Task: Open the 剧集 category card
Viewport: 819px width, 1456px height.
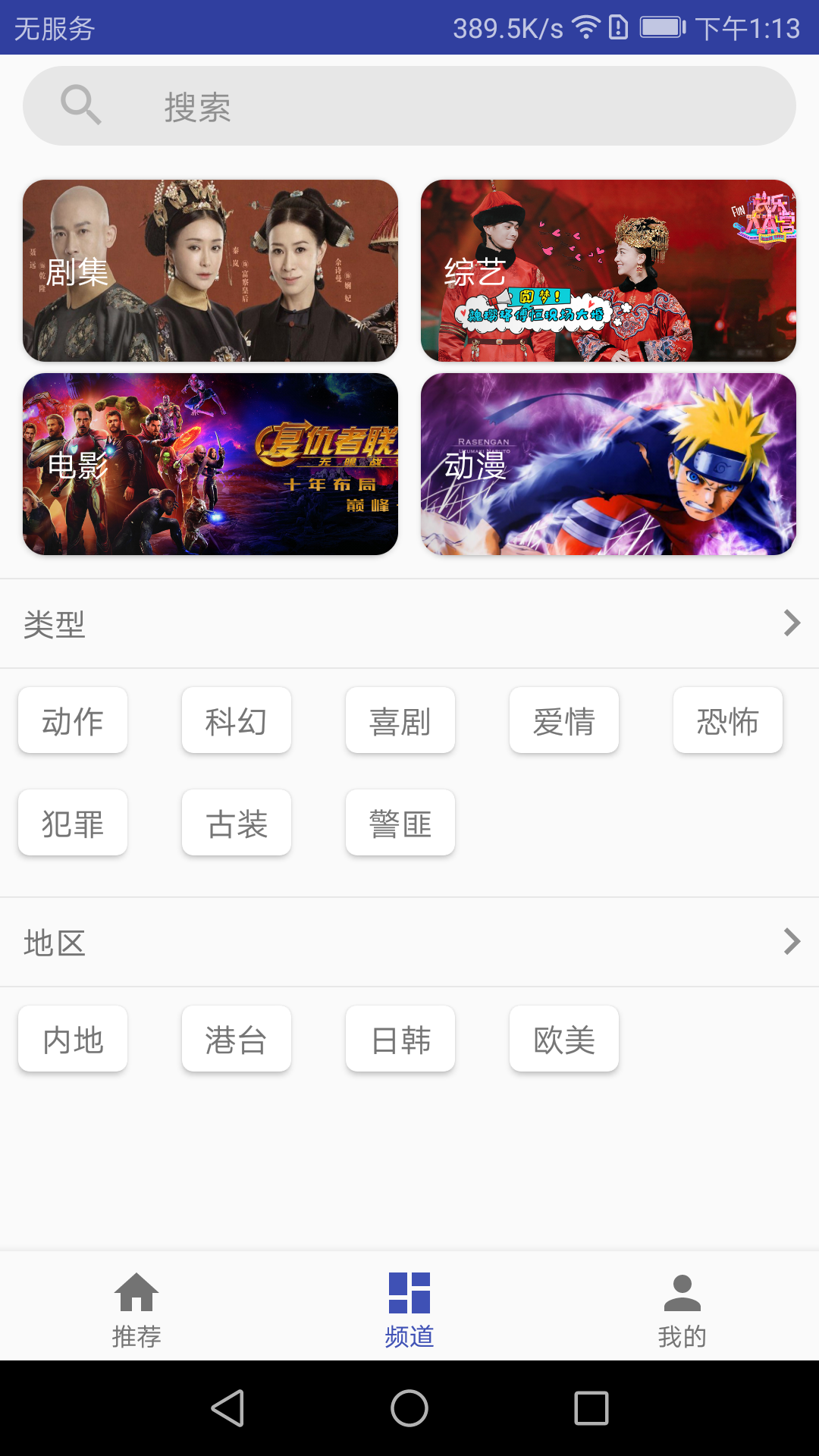Action: point(210,271)
